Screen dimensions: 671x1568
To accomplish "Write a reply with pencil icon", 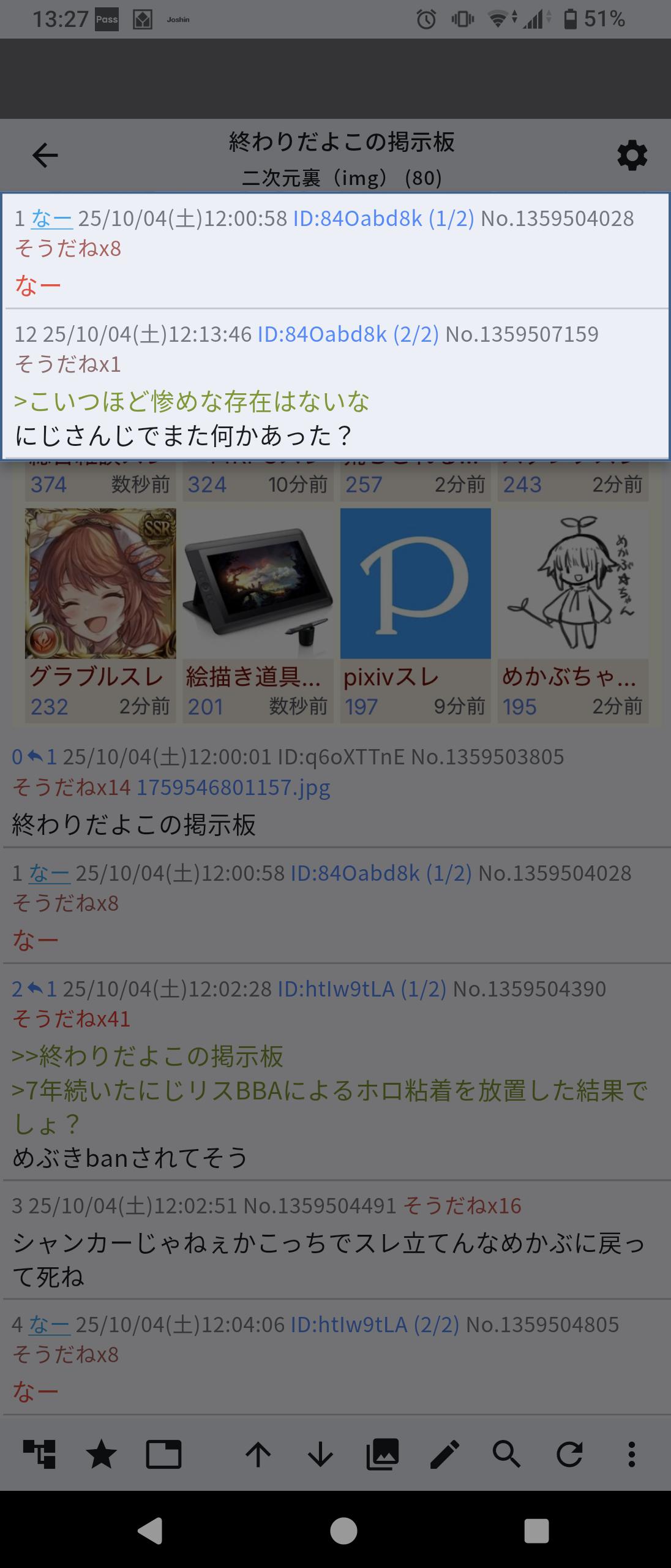I will click(445, 1454).
